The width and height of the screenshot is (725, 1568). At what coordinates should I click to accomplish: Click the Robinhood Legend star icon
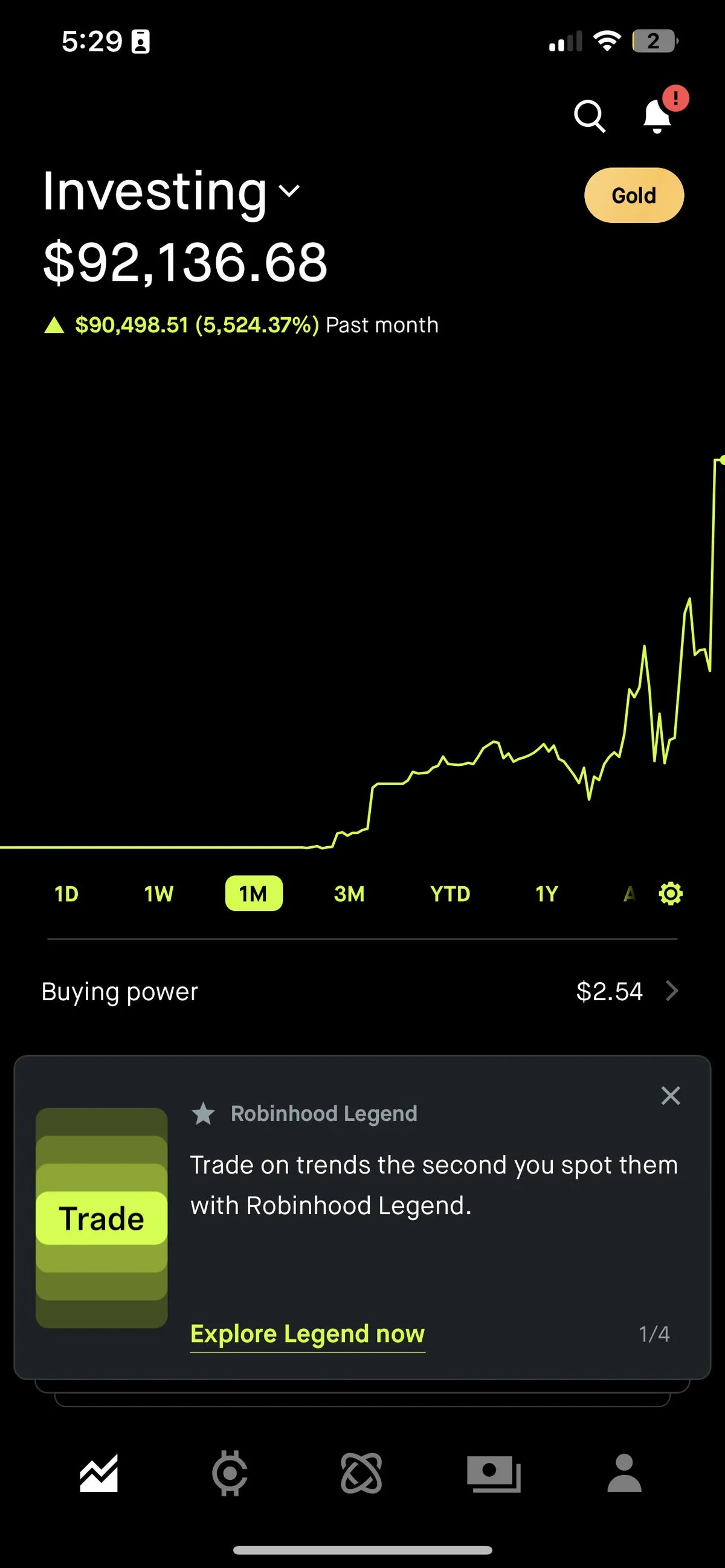(x=204, y=1113)
